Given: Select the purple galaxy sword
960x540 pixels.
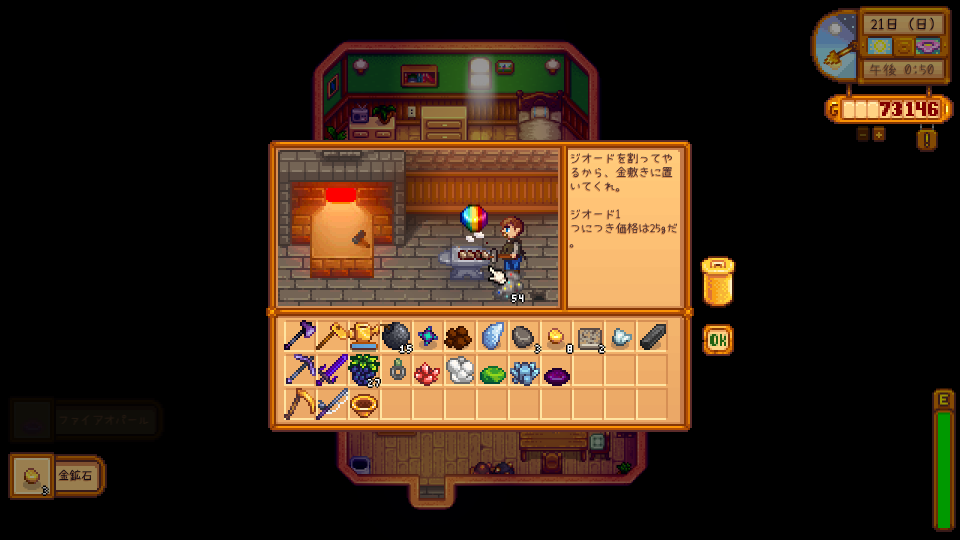Looking at the screenshot, I should point(332,370).
